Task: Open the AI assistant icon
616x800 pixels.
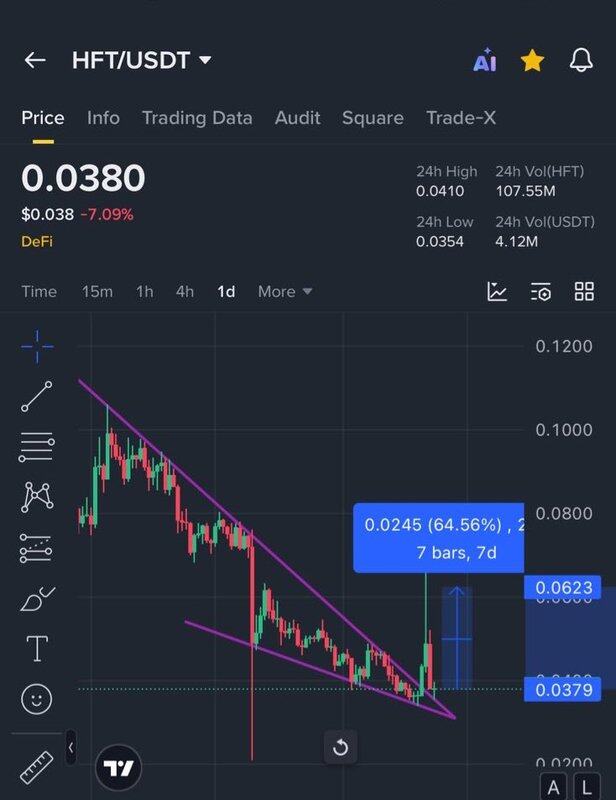Action: (485, 62)
